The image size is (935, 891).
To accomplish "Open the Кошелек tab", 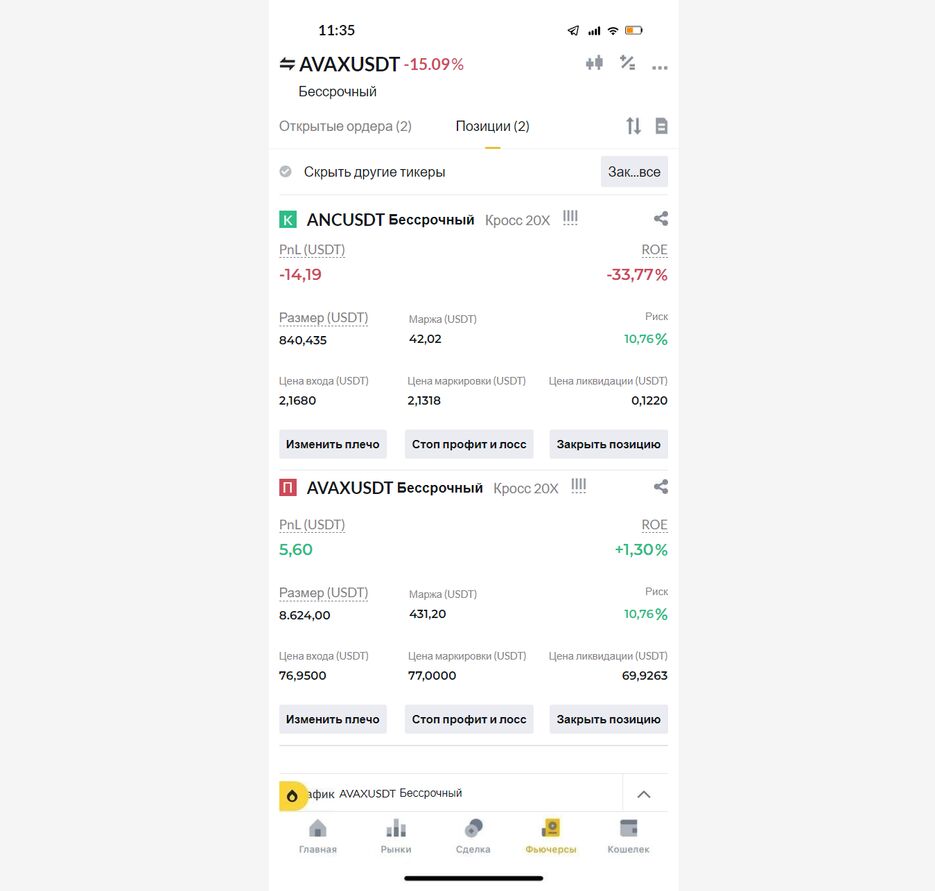I will coord(628,836).
